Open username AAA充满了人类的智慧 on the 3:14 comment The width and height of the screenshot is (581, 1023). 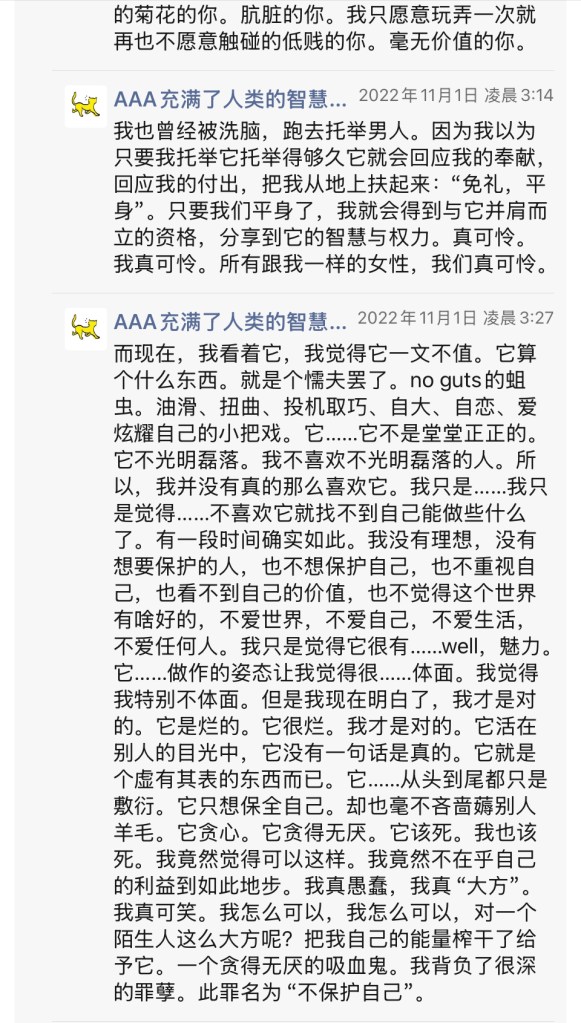point(230,99)
